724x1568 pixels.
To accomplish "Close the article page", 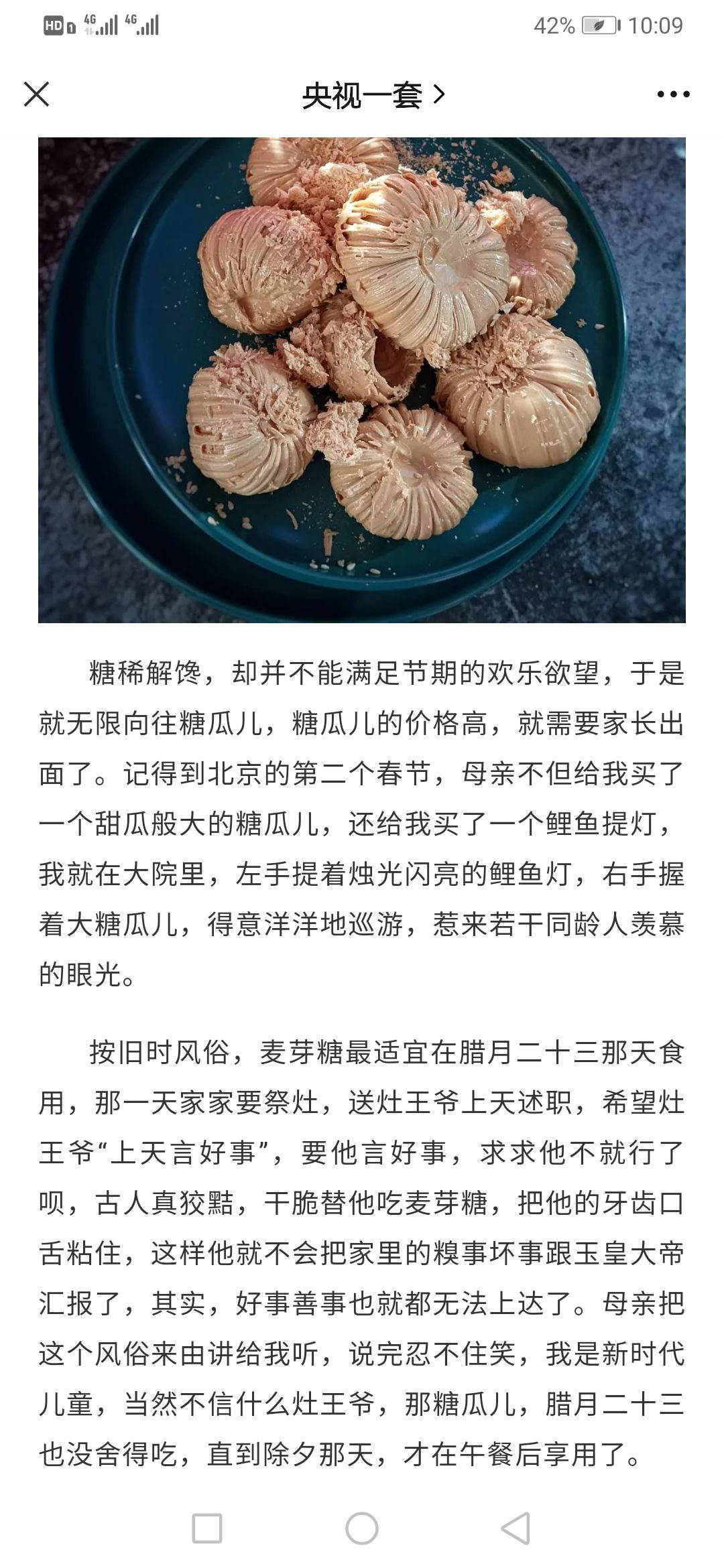I will coord(37,94).
